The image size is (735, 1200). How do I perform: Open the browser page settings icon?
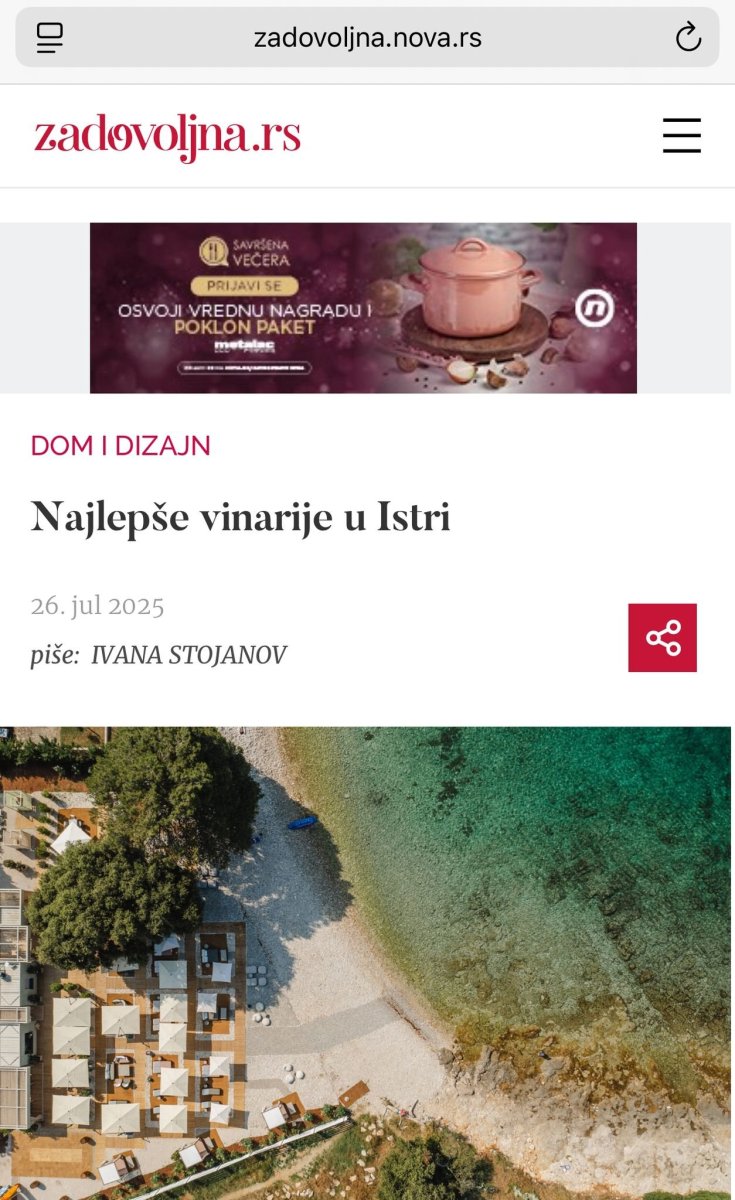(50, 38)
